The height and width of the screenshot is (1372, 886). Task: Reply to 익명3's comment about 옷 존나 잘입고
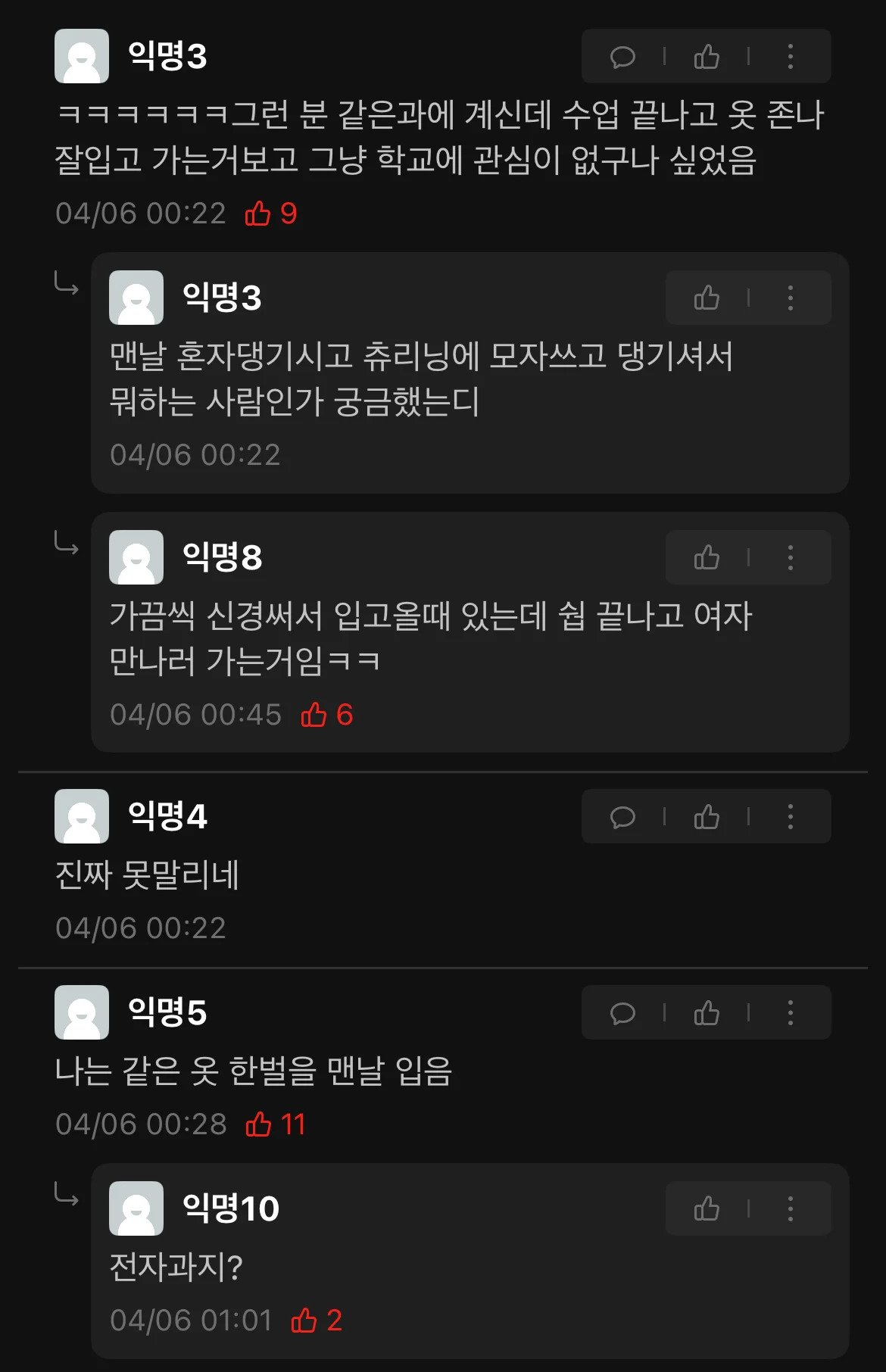pos(622,57)
